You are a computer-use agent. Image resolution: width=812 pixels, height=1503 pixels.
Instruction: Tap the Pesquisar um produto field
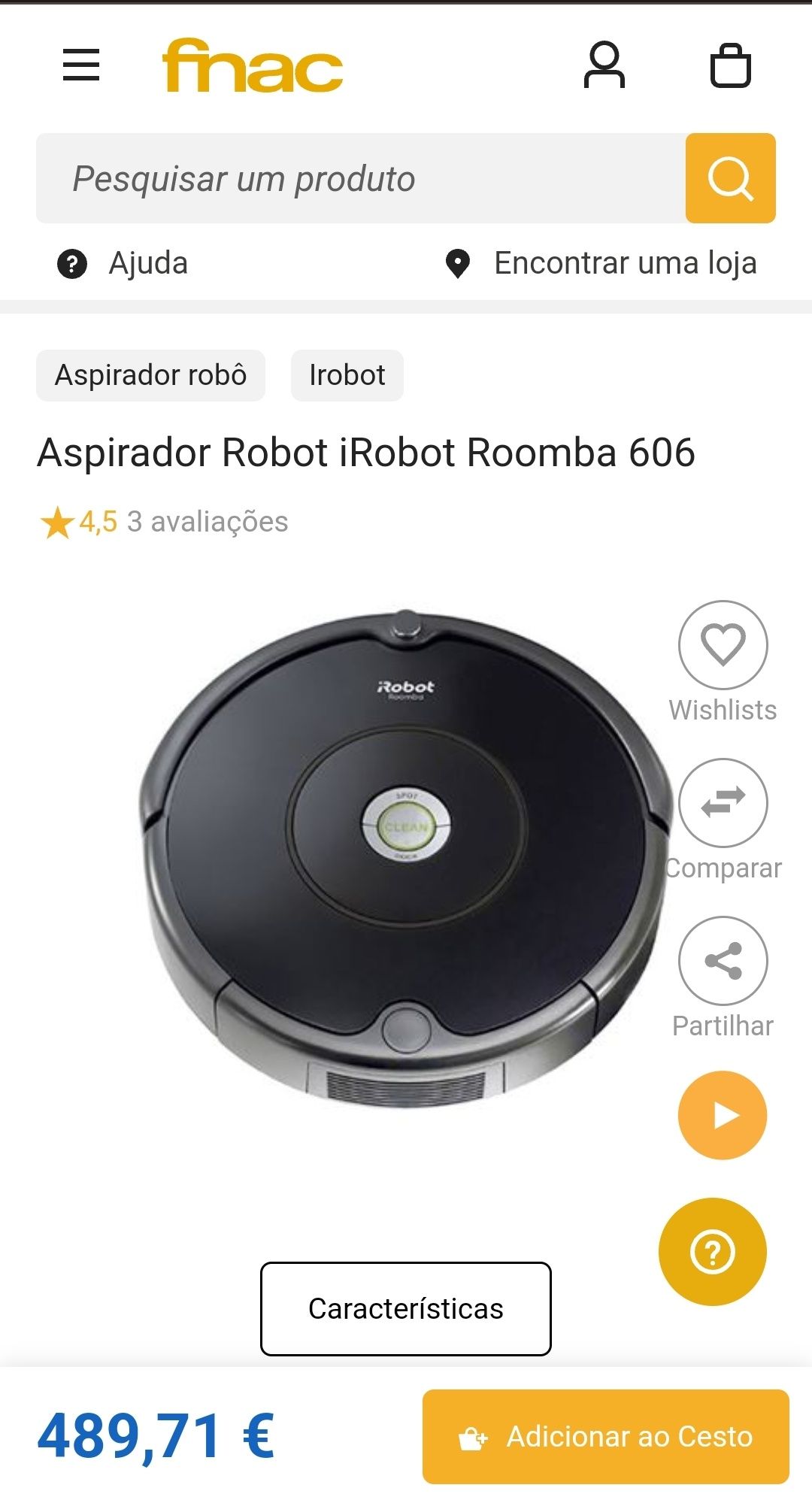pyautogui.click(x=361, y=178)
